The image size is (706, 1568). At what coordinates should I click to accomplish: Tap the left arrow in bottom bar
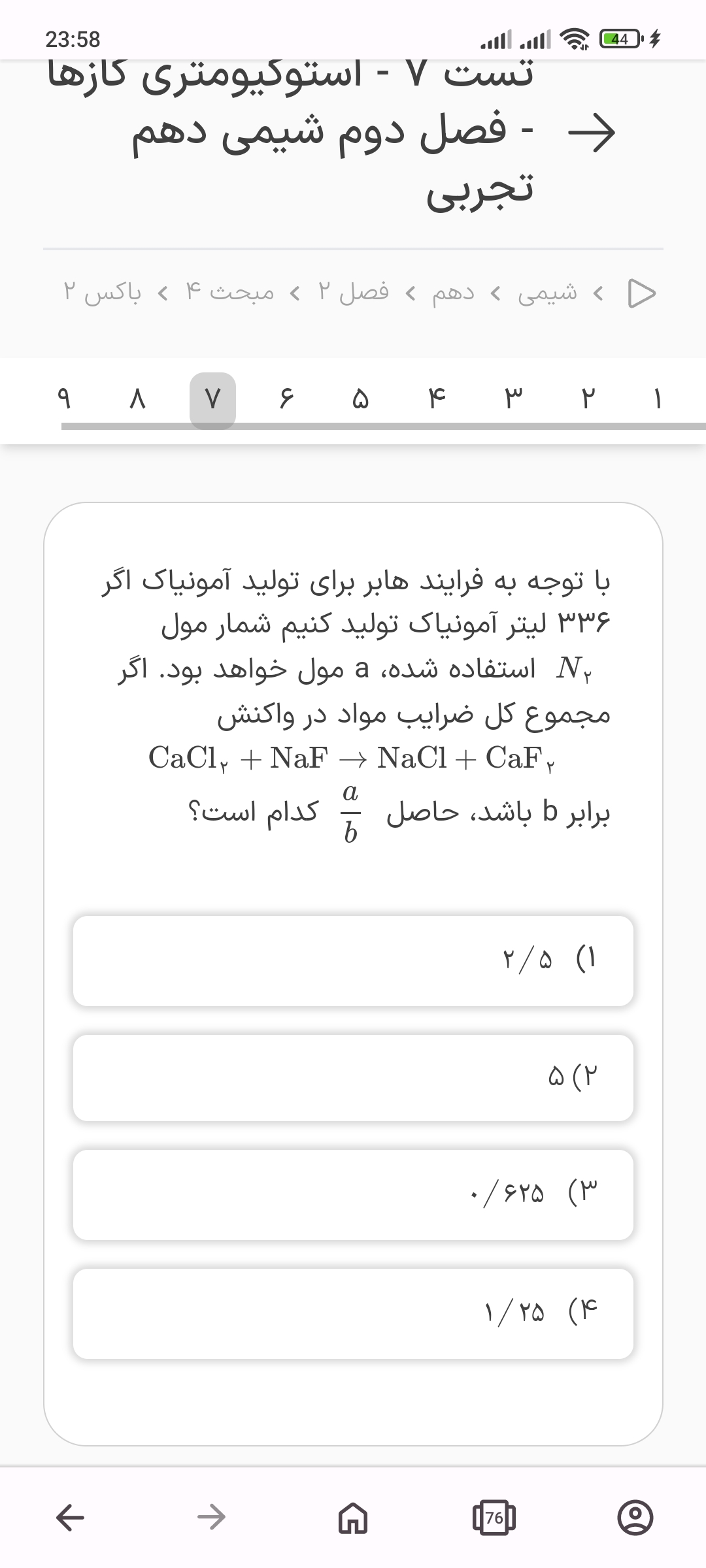point(70,1517)
